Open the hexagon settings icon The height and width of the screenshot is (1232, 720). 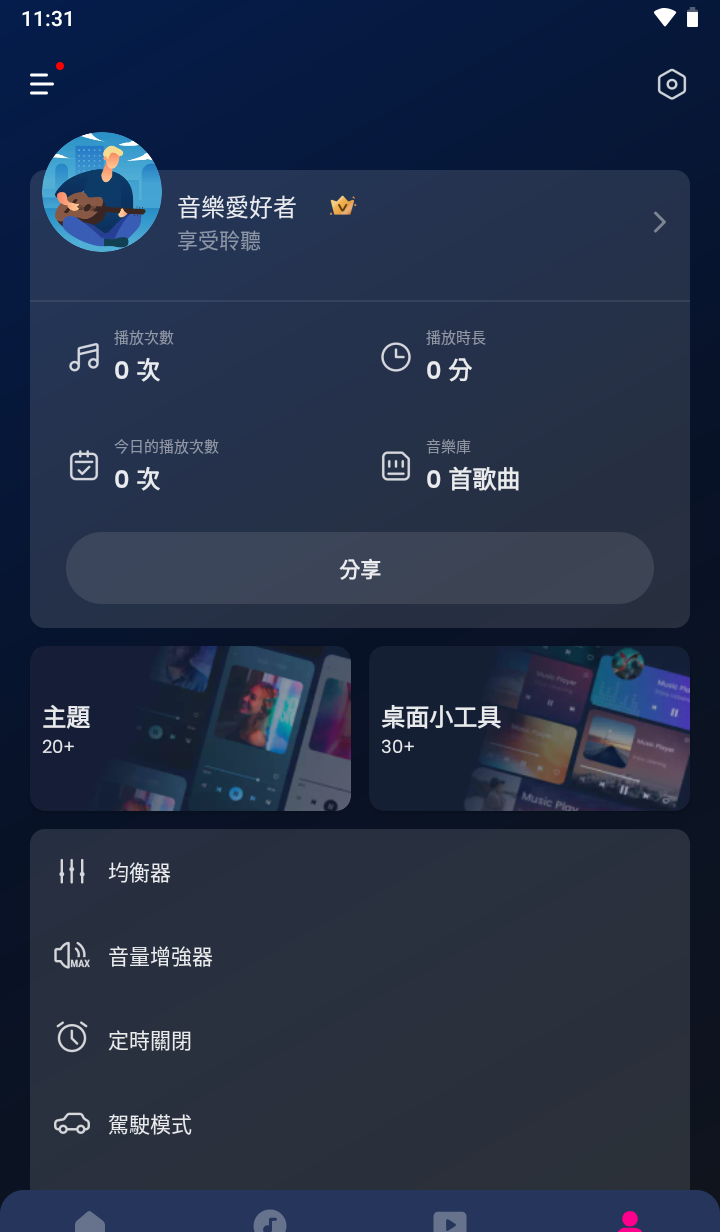671,85
